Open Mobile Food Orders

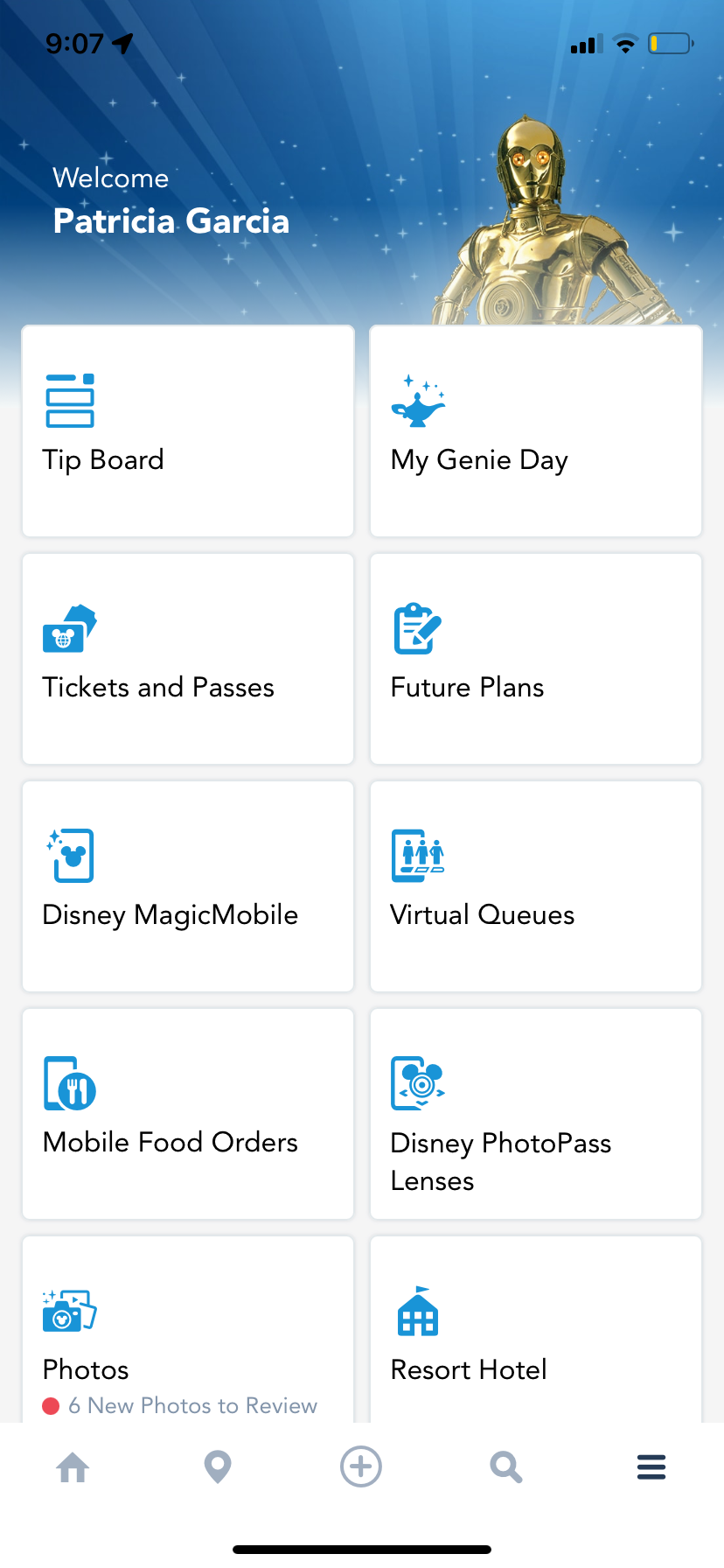pyautogui.click(x=188, y=1113)
